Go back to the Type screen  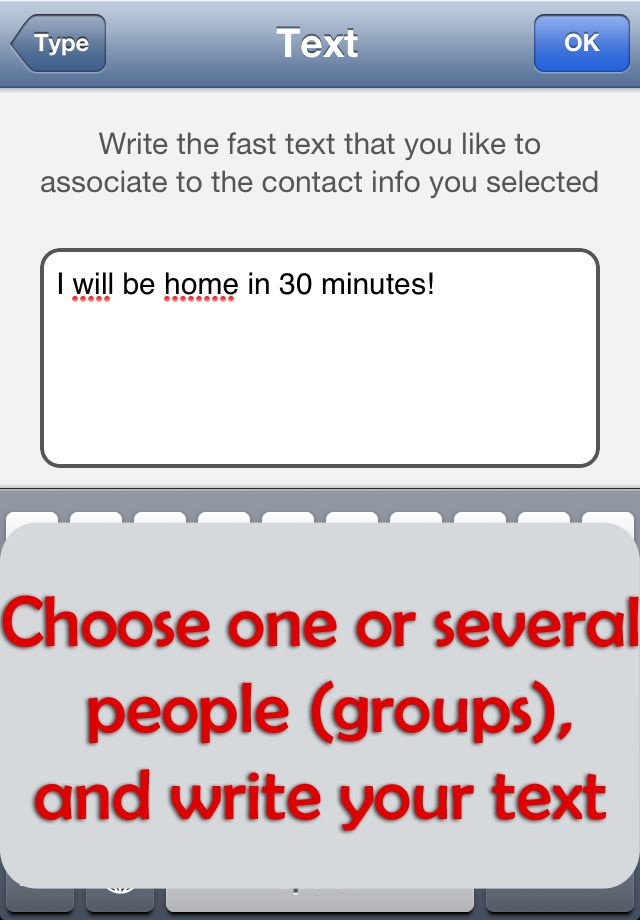pyautogui.click(x=58, y=44)
